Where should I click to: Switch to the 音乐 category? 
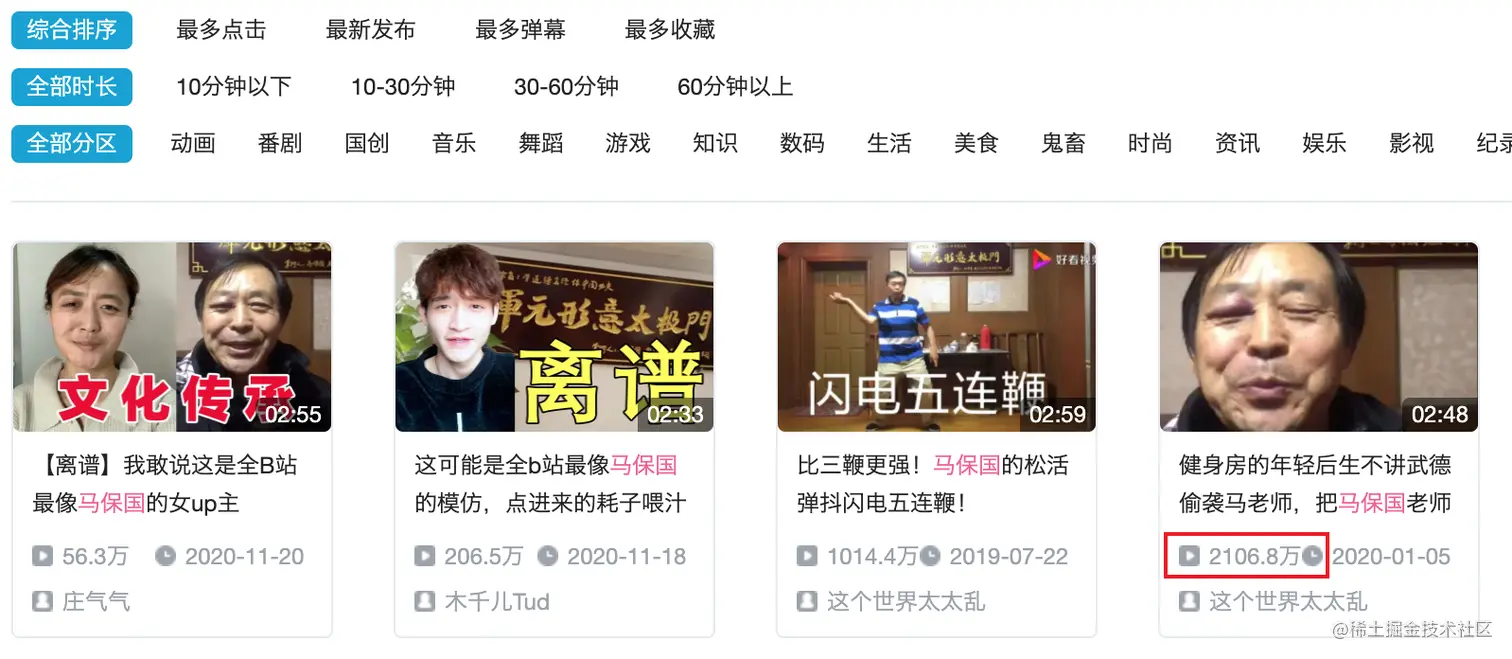454,144
